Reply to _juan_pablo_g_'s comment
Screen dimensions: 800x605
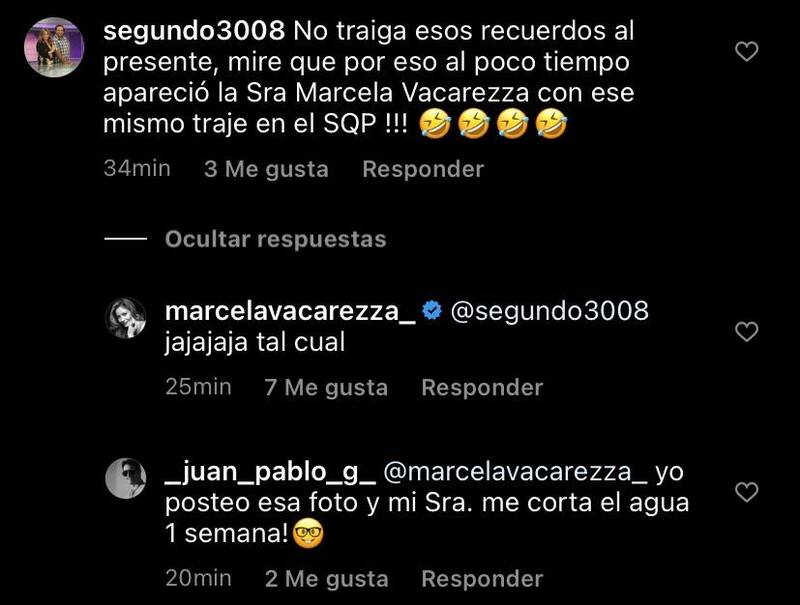pyautogui.click(x=482, y=578)
